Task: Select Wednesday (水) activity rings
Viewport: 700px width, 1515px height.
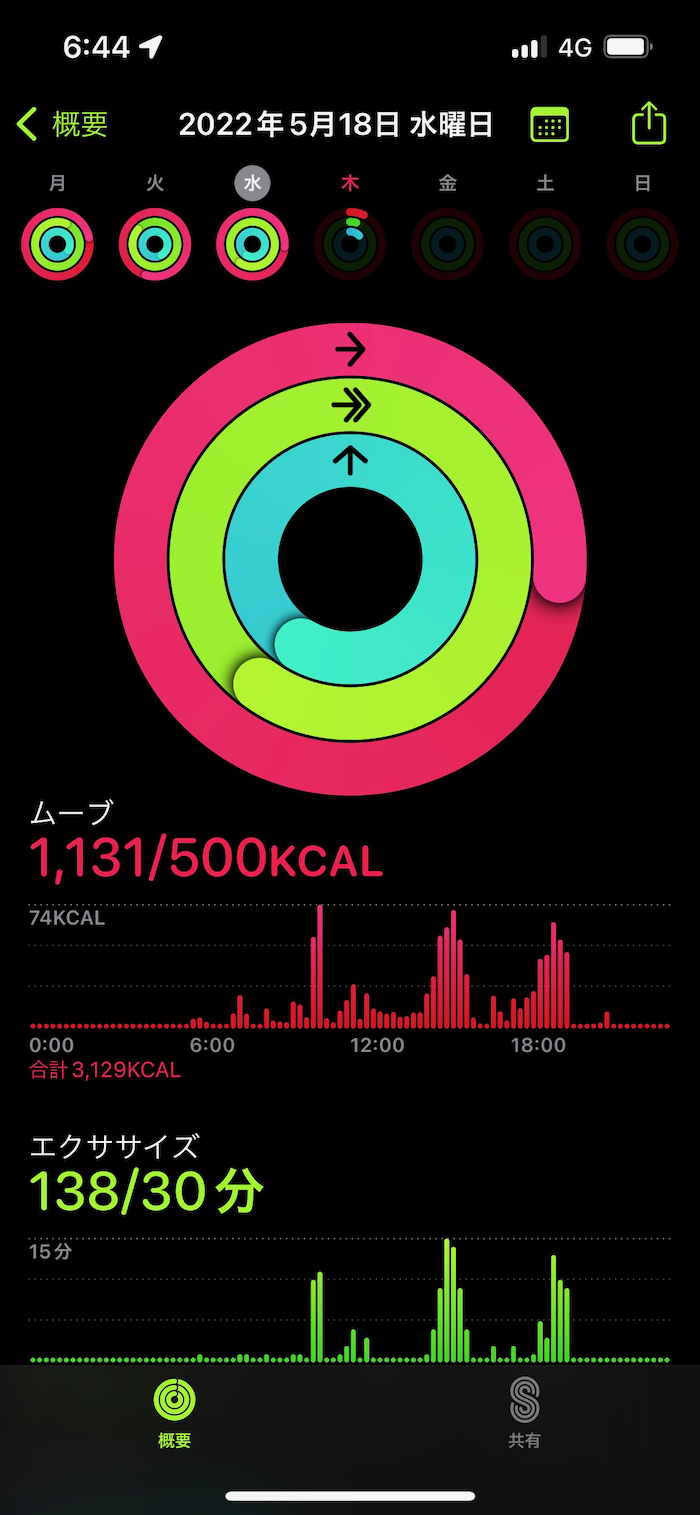Action: click(252, 243)
